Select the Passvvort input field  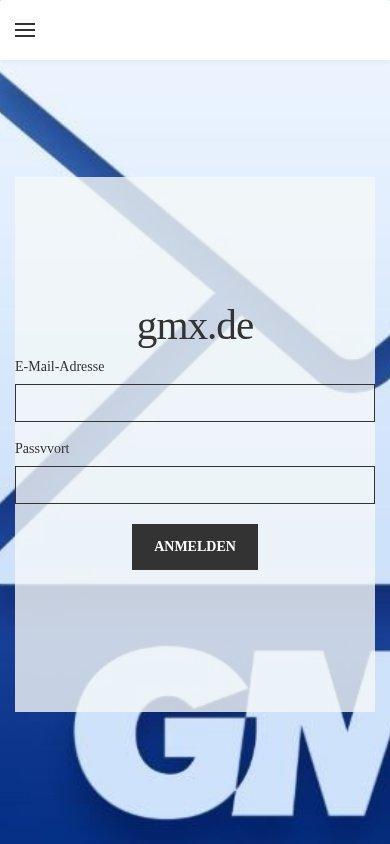[x=195, y=484]
